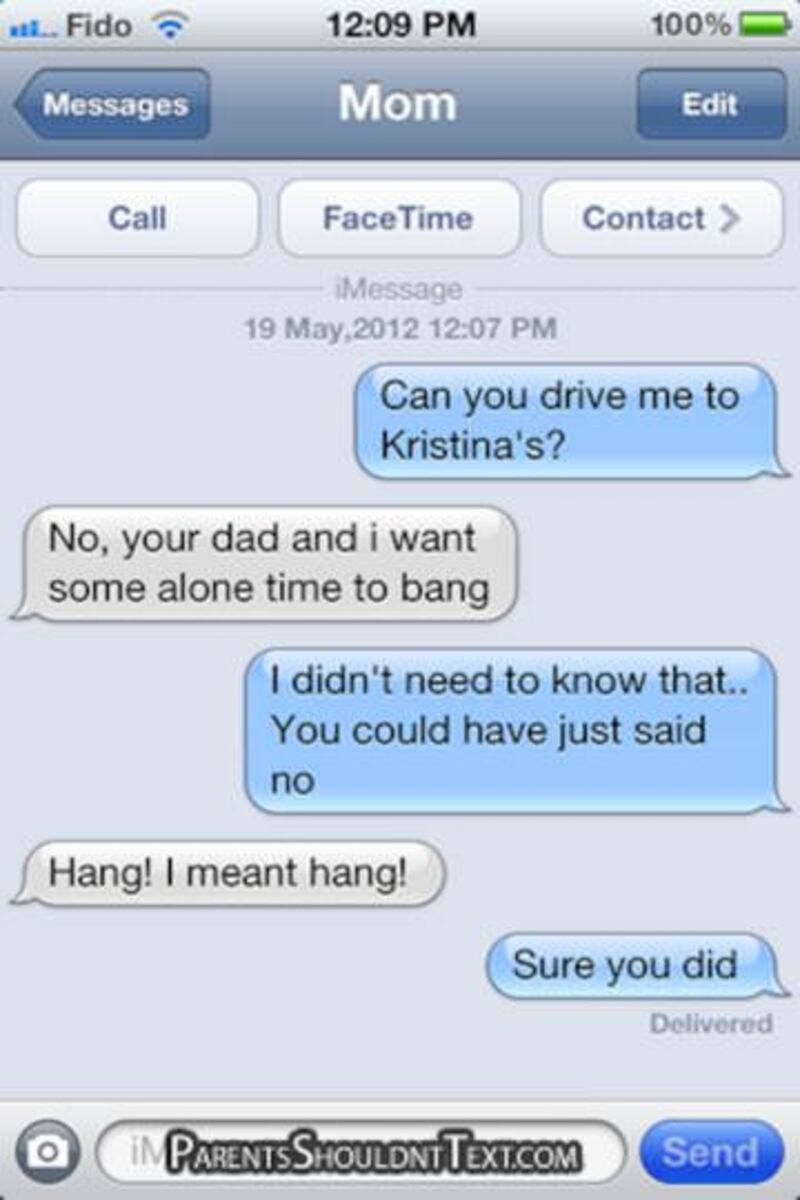Open the camera attachment icon
Viewport: 800px width, 1200px height.
pyautogui.click(x=47, y=1152)
